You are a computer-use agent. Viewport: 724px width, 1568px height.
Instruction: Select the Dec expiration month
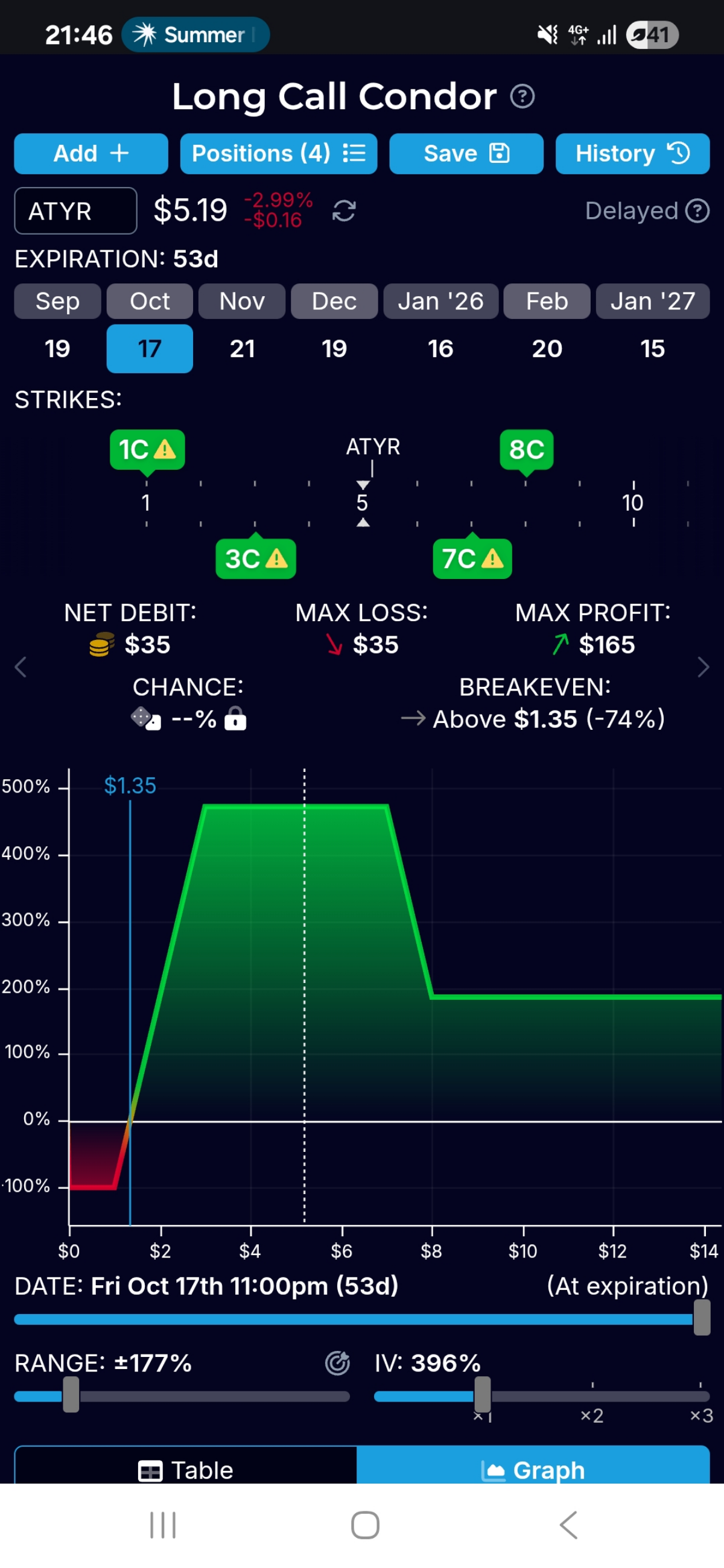pyautogui.click(x=334, y=301)
